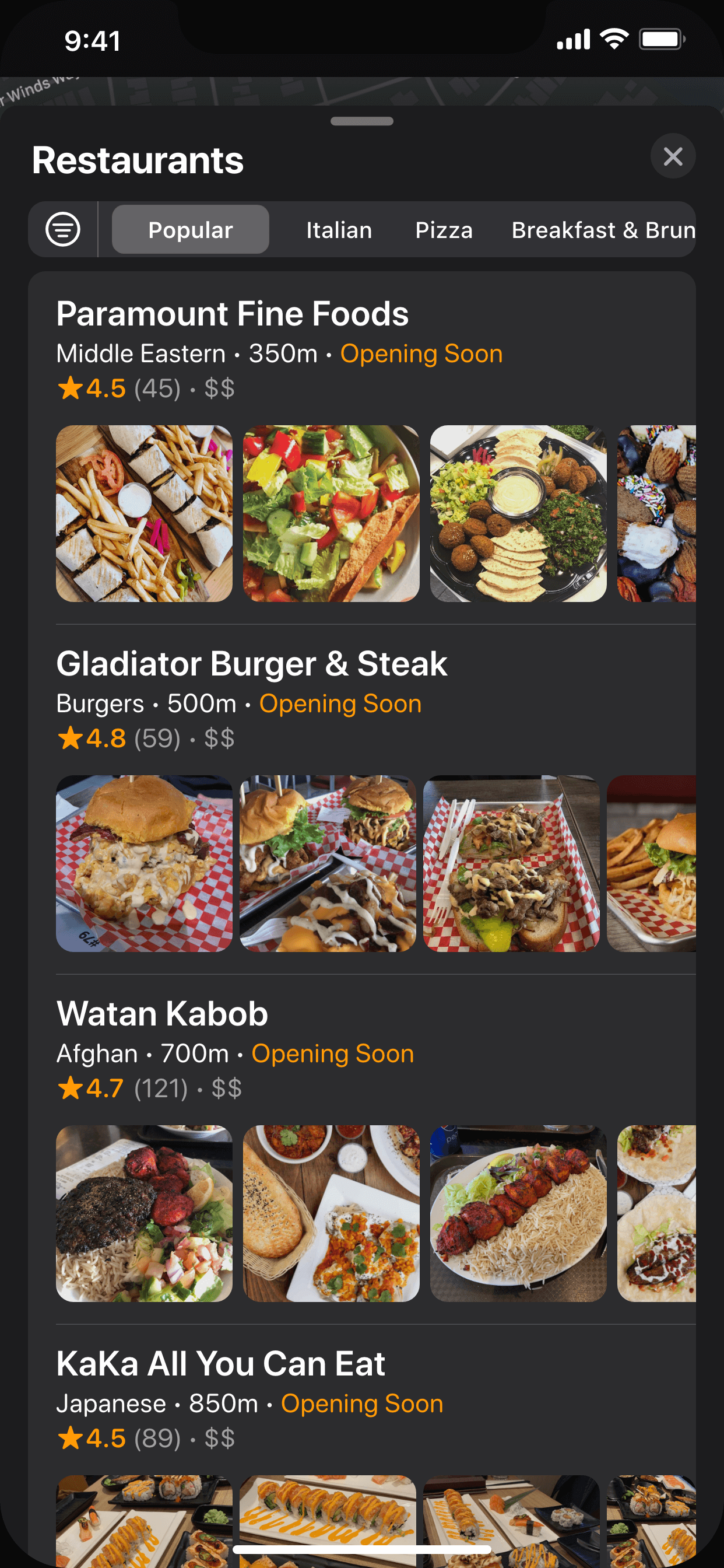The image size is (724, 1568).
Task: Open the filter options icon
Action: (63, 229)
